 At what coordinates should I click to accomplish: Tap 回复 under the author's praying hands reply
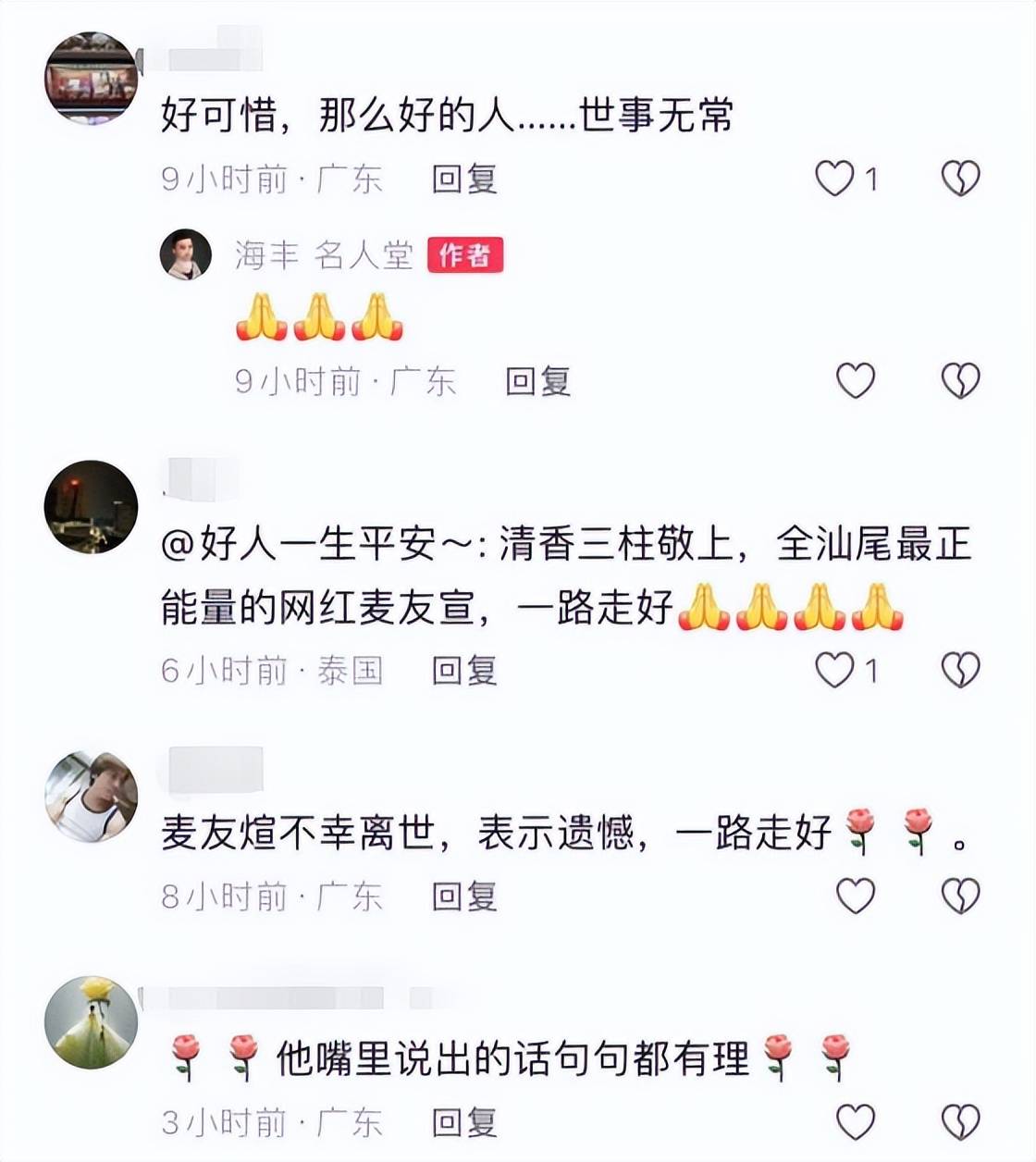click(x=537, y=381)
